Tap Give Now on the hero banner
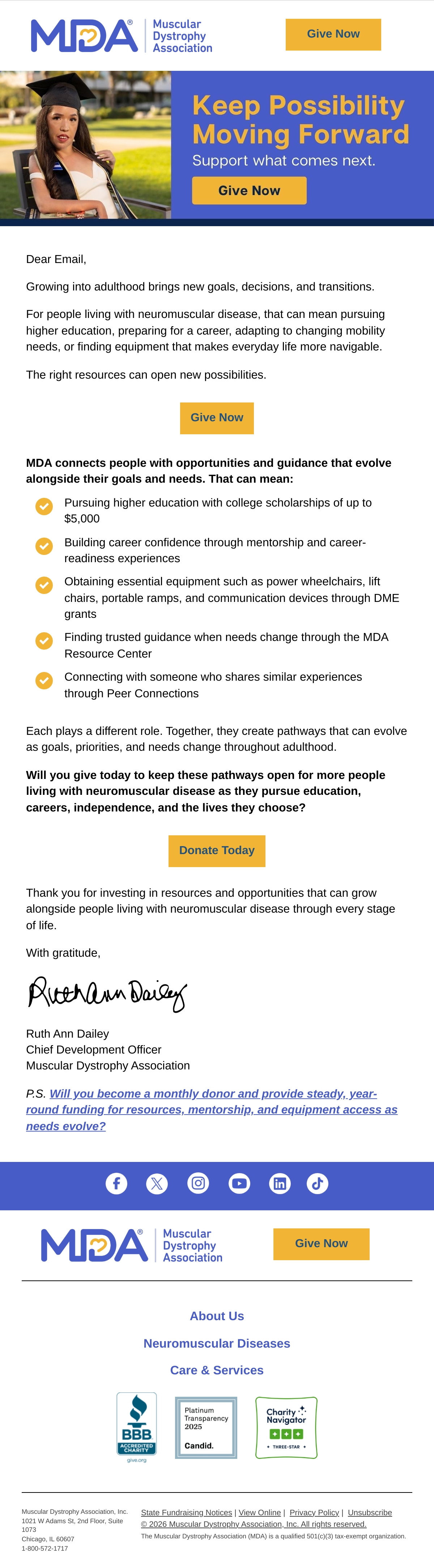Image resolution: width=434 pixels, height=1568 pixels. (249, 190)
